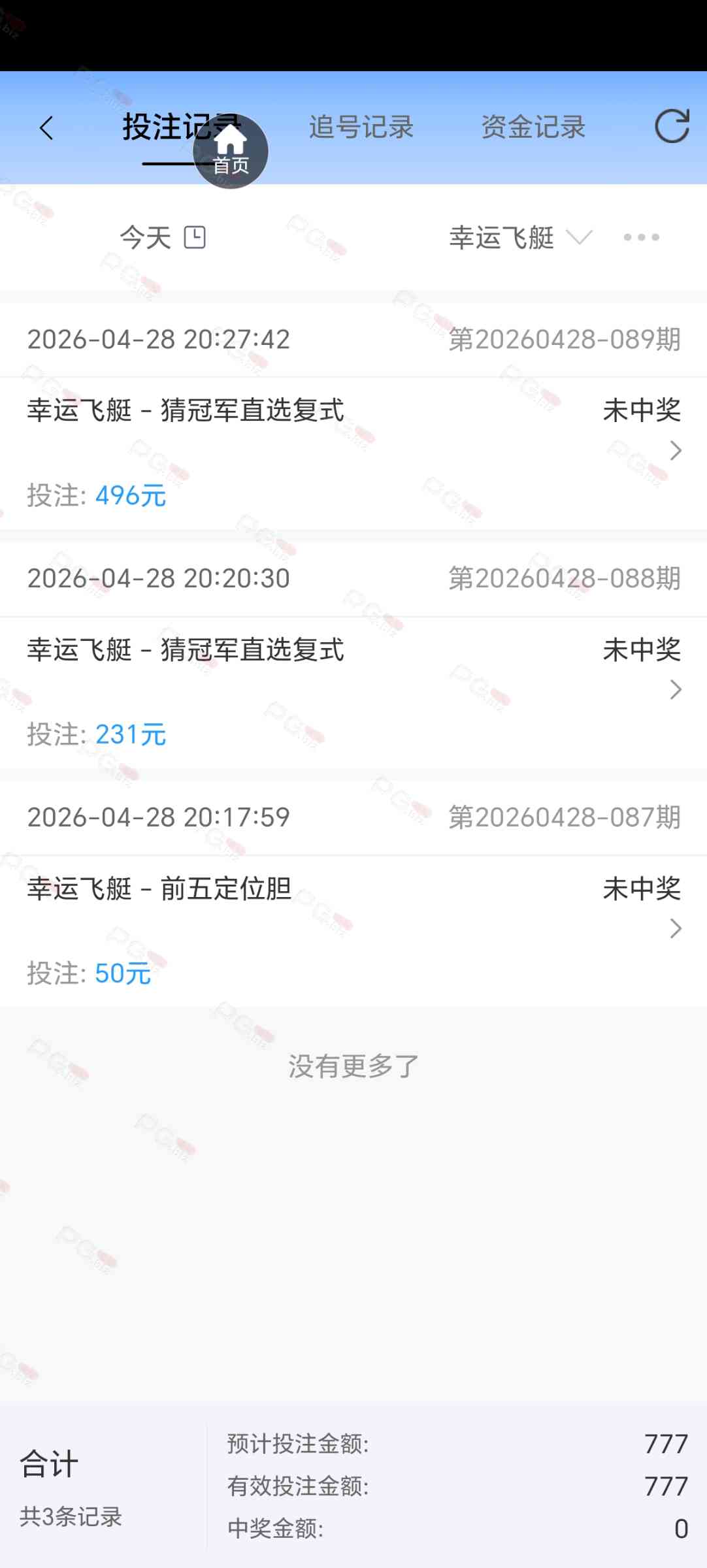Image resolution: width=707 pixels, height=1568 pixels.
Task: Open the three-dot more options menu
Action: (641, 237)
